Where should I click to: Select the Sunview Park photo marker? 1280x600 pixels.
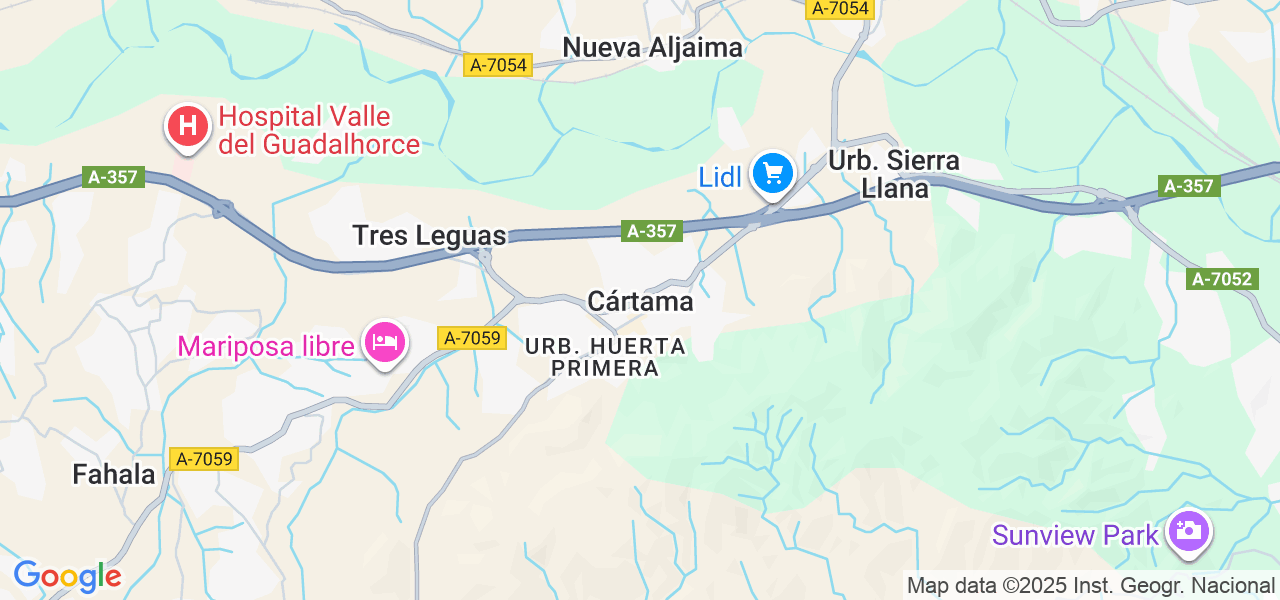1188,531
